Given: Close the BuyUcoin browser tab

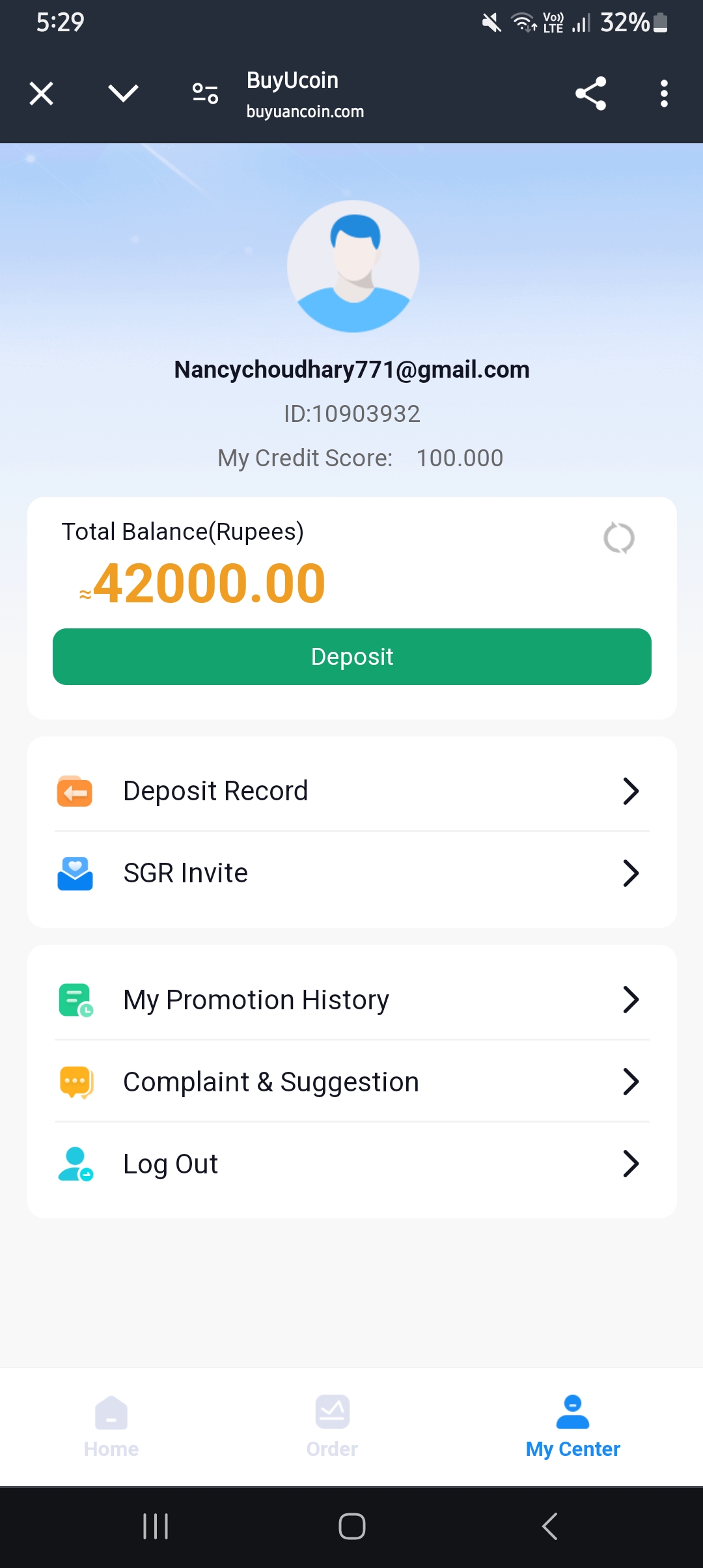Looking at the screenshot, I should click(42, 94).
